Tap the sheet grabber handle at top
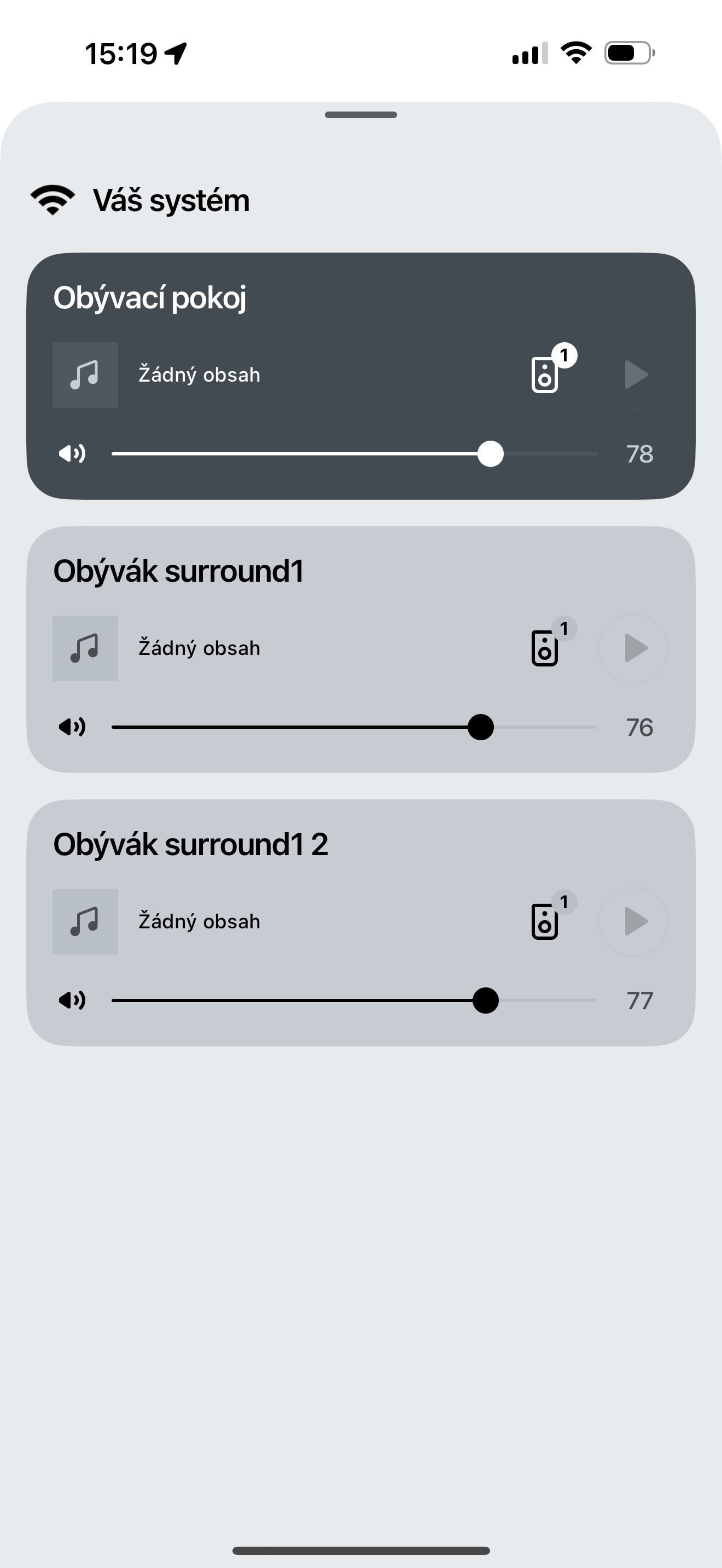This screenshot has width=722, height=1568. (x=361, y=114)
